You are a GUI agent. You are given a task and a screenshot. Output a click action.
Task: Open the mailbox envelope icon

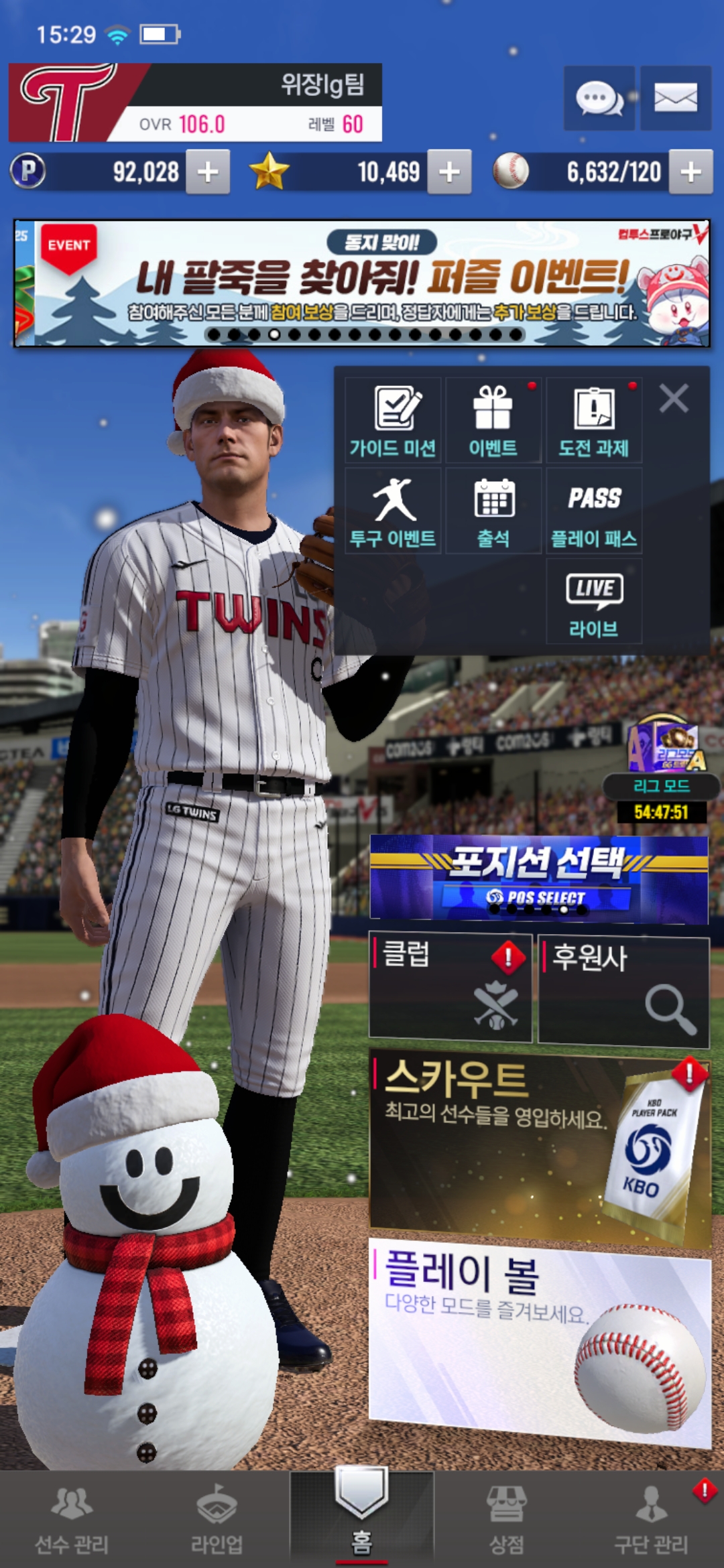click(675, 99)
